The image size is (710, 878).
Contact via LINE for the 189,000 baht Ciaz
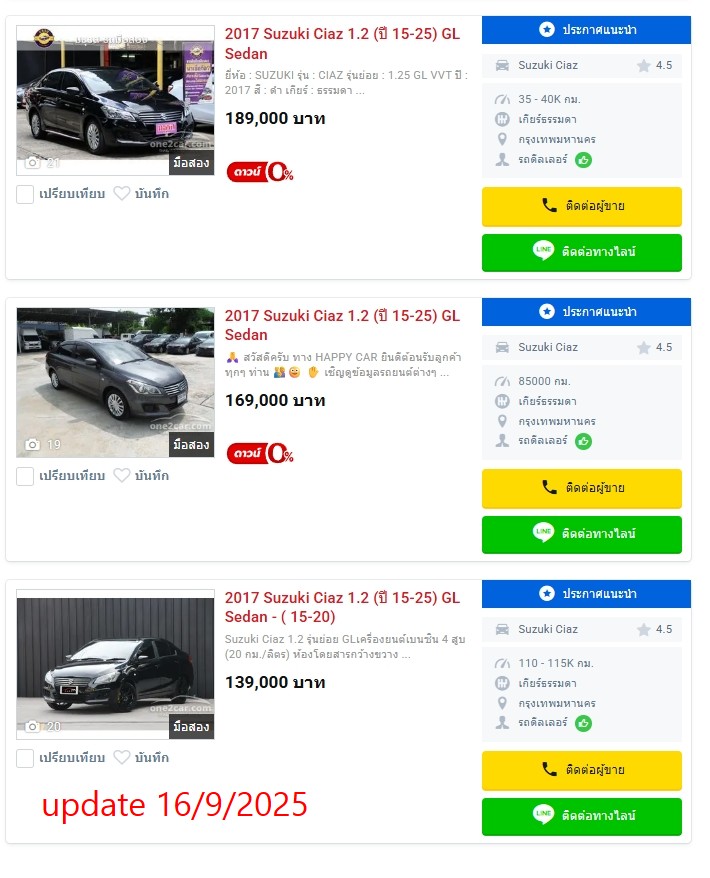point(581,252)
